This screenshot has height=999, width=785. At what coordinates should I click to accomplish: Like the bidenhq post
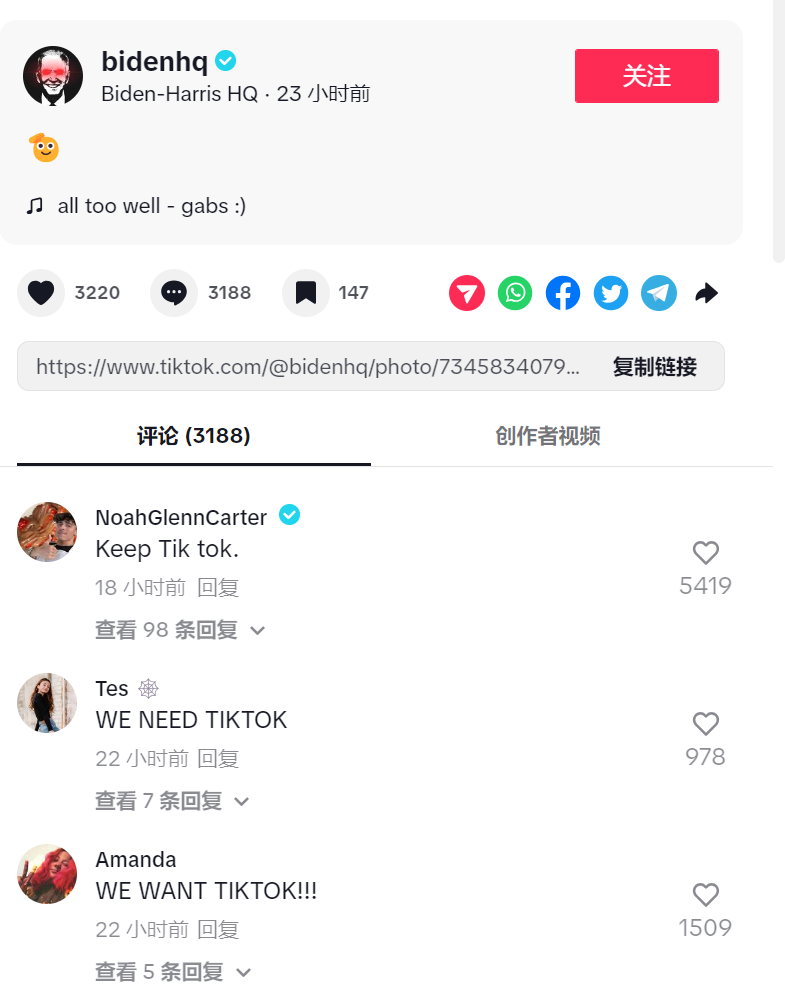(41, 293)
